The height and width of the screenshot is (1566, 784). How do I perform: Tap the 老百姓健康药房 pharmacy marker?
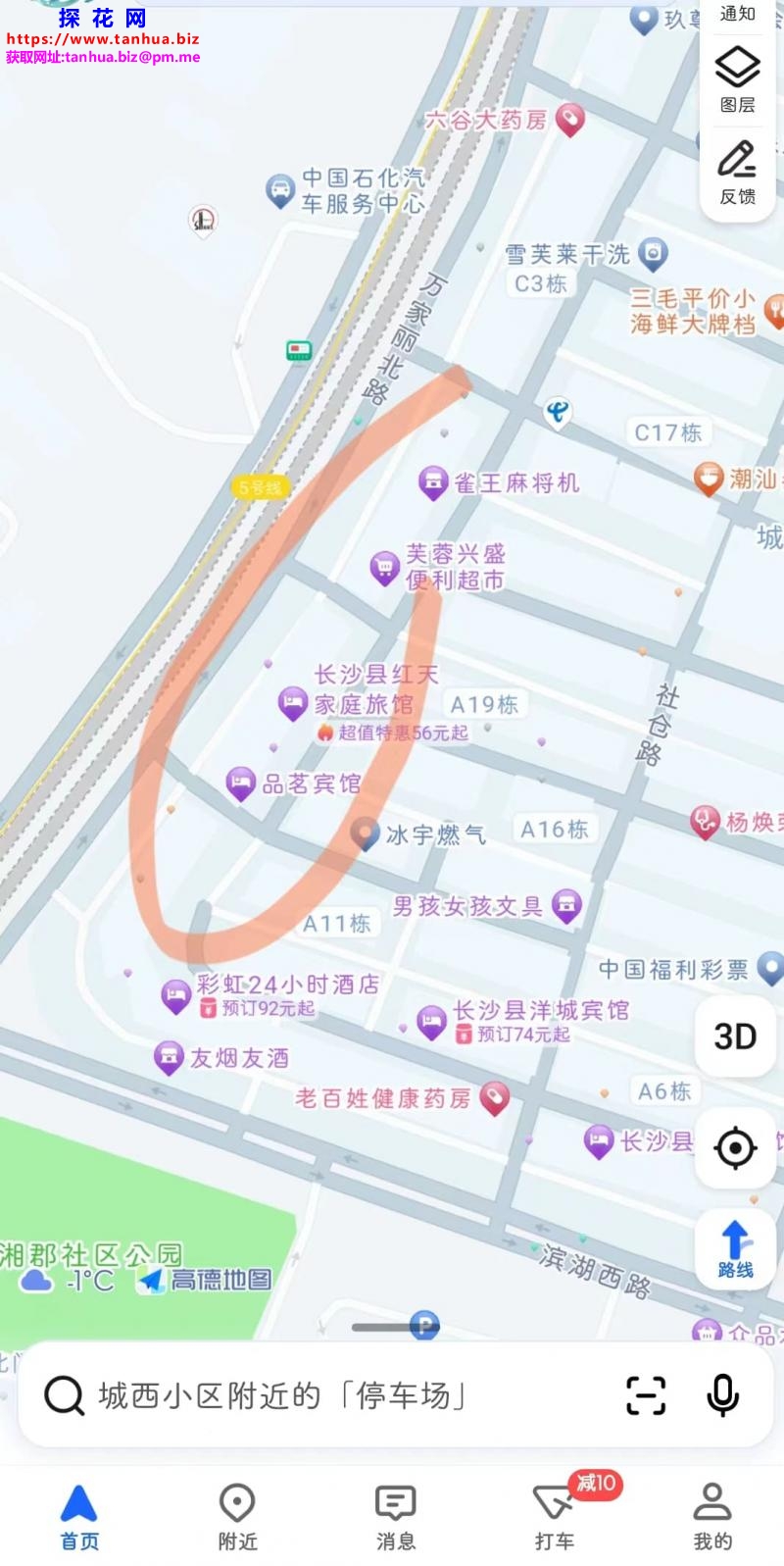click(x=494, y=1098)
